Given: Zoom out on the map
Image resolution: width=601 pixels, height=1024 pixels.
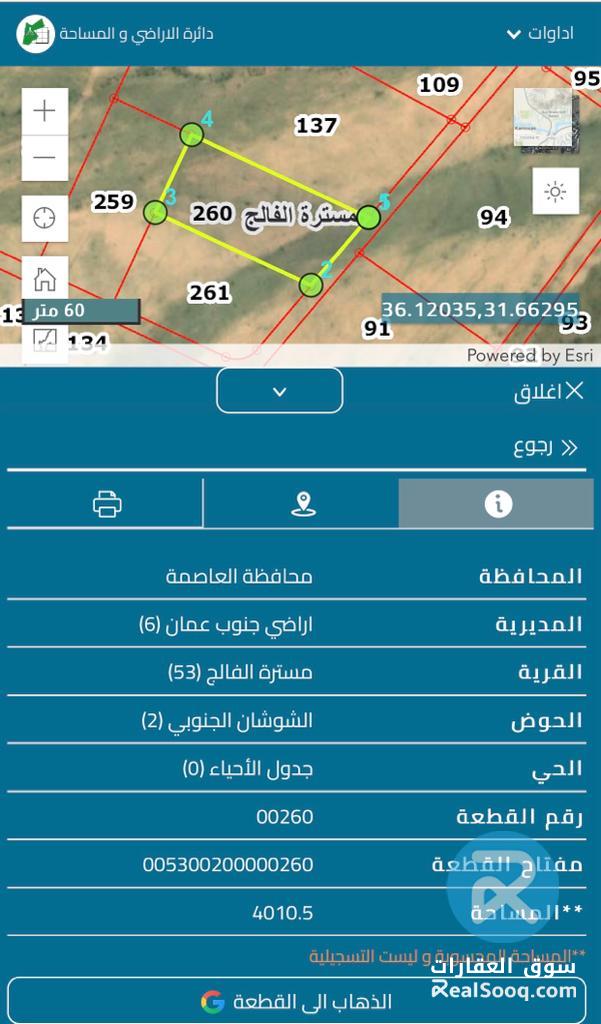Looking at the screenshot, I should click(x=45, y=158).
